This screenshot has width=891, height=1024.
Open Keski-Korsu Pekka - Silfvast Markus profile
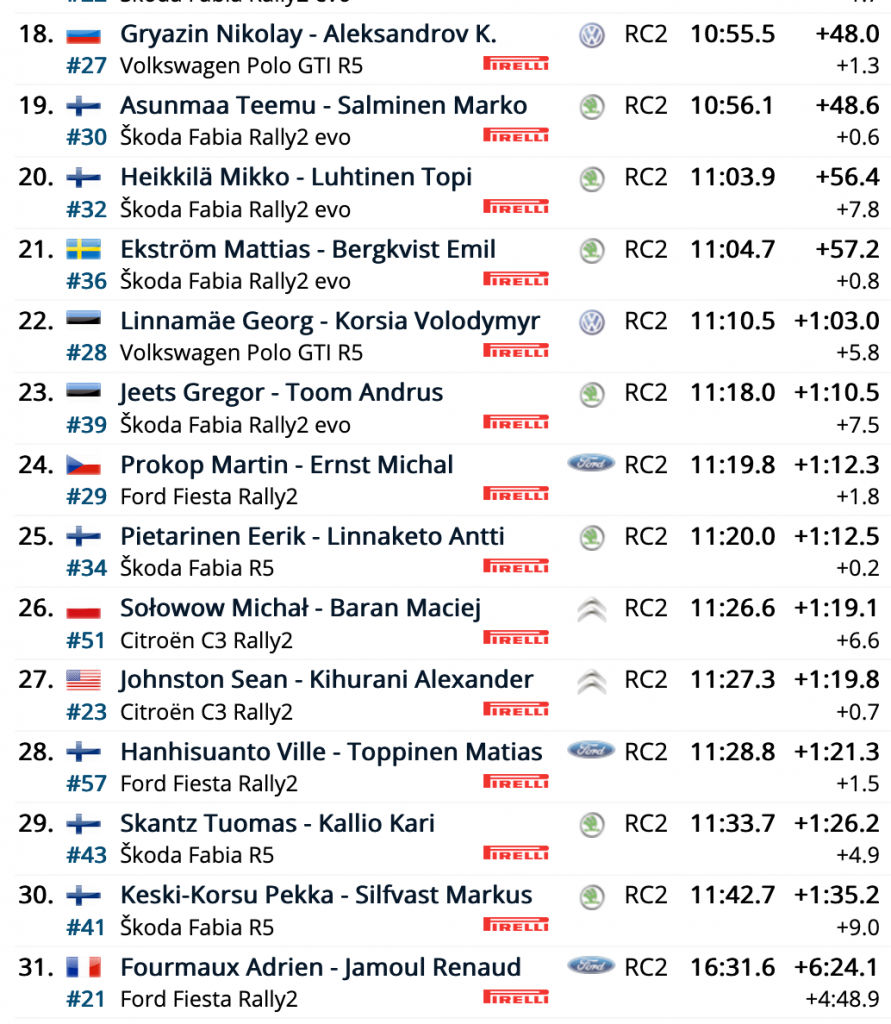326,895
